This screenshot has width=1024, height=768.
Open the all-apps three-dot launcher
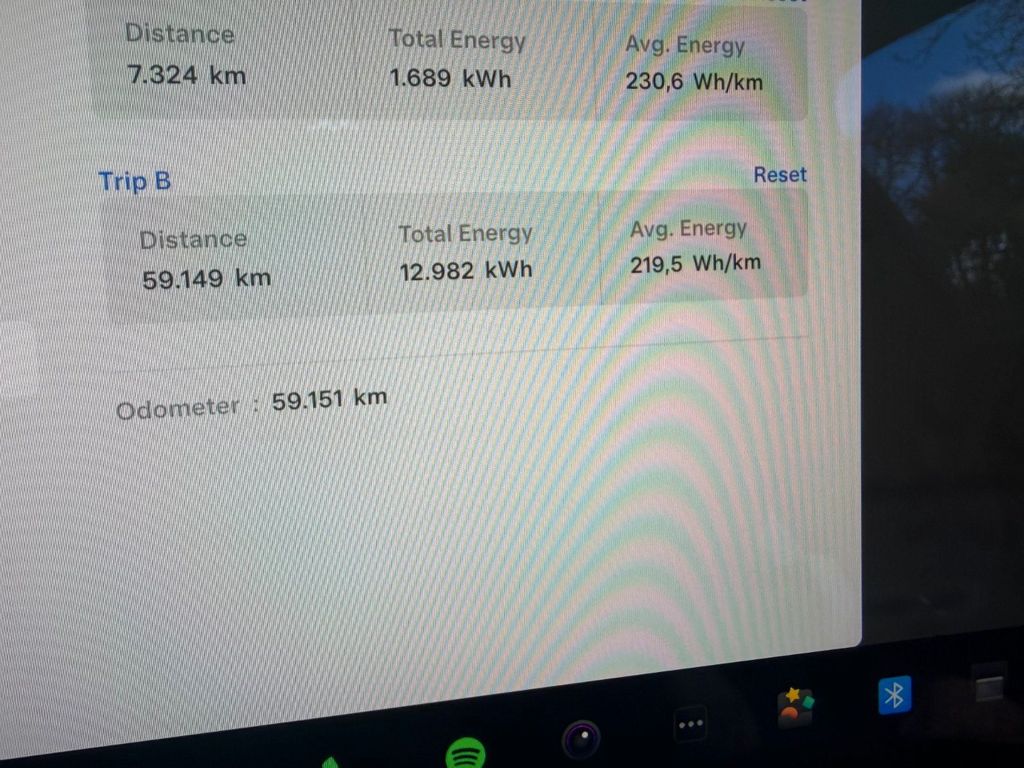tap(690, 723)
